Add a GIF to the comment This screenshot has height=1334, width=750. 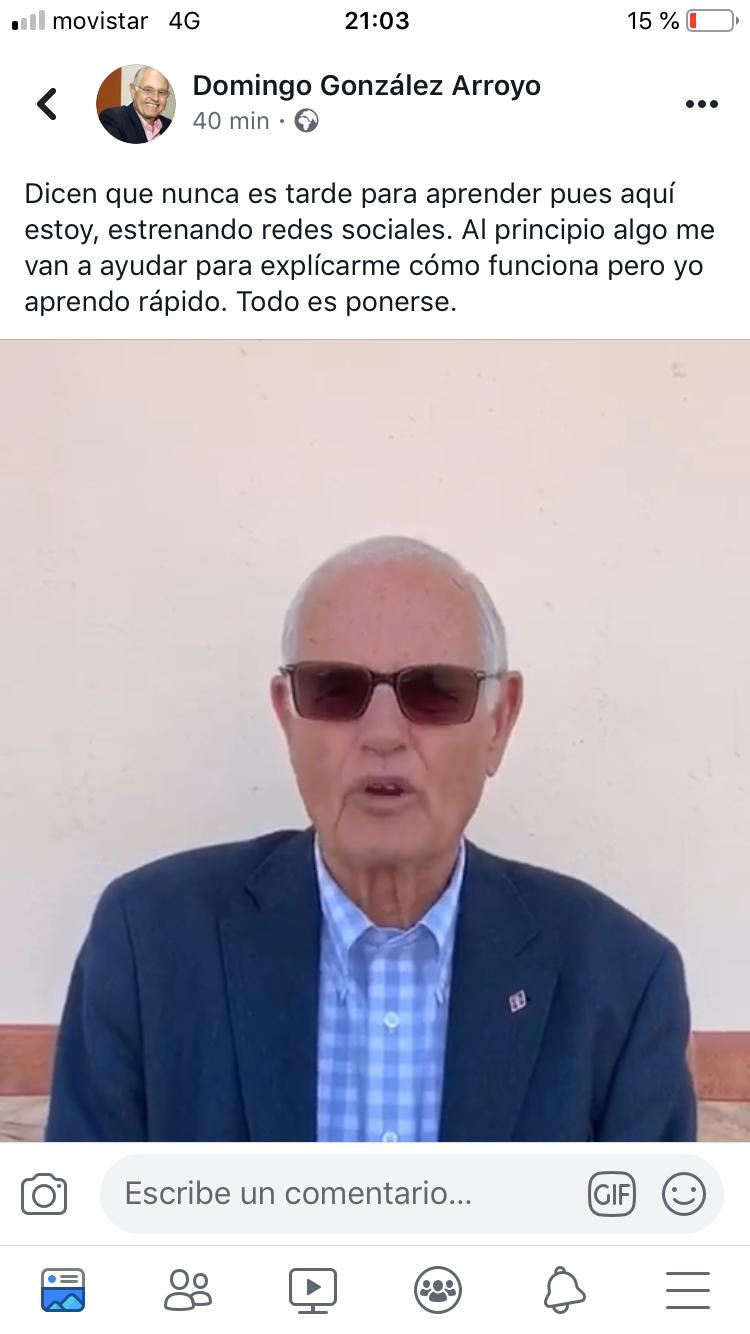click(612, 1194)
